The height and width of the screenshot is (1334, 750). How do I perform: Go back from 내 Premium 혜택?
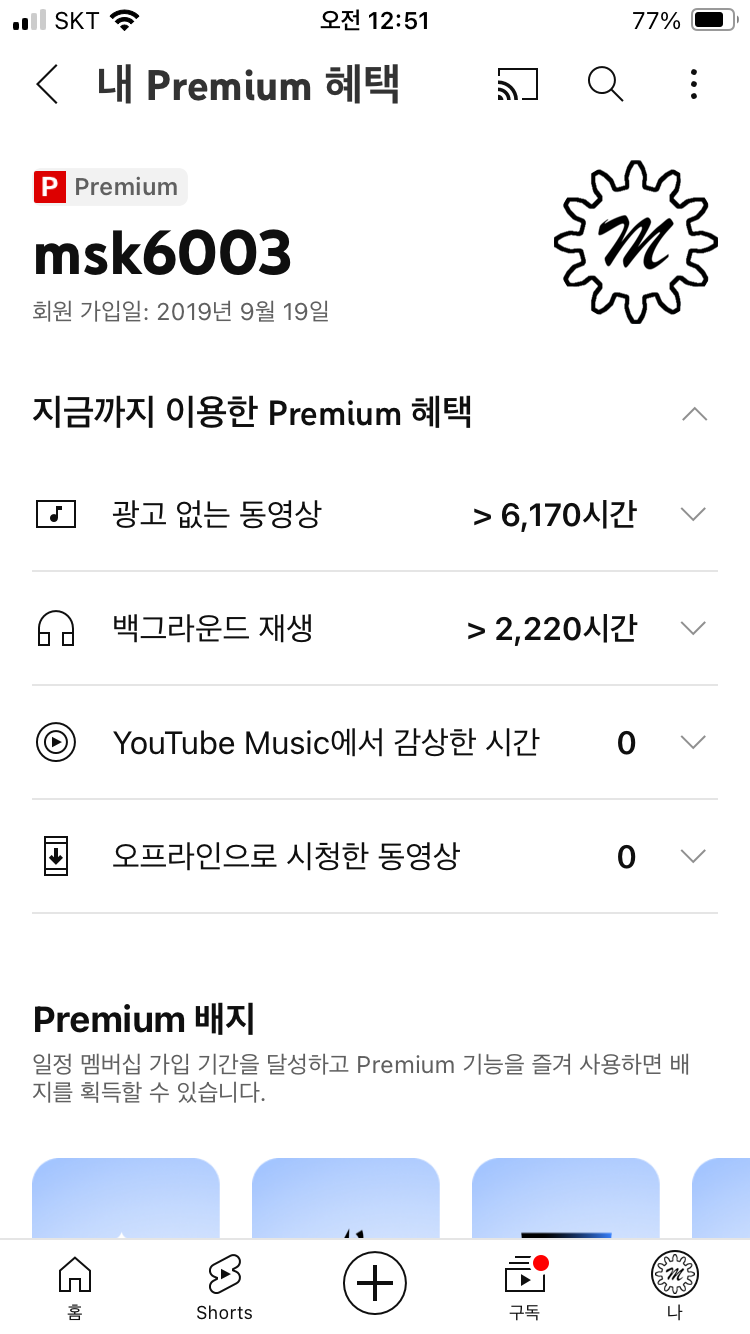(x=47, y=85)
